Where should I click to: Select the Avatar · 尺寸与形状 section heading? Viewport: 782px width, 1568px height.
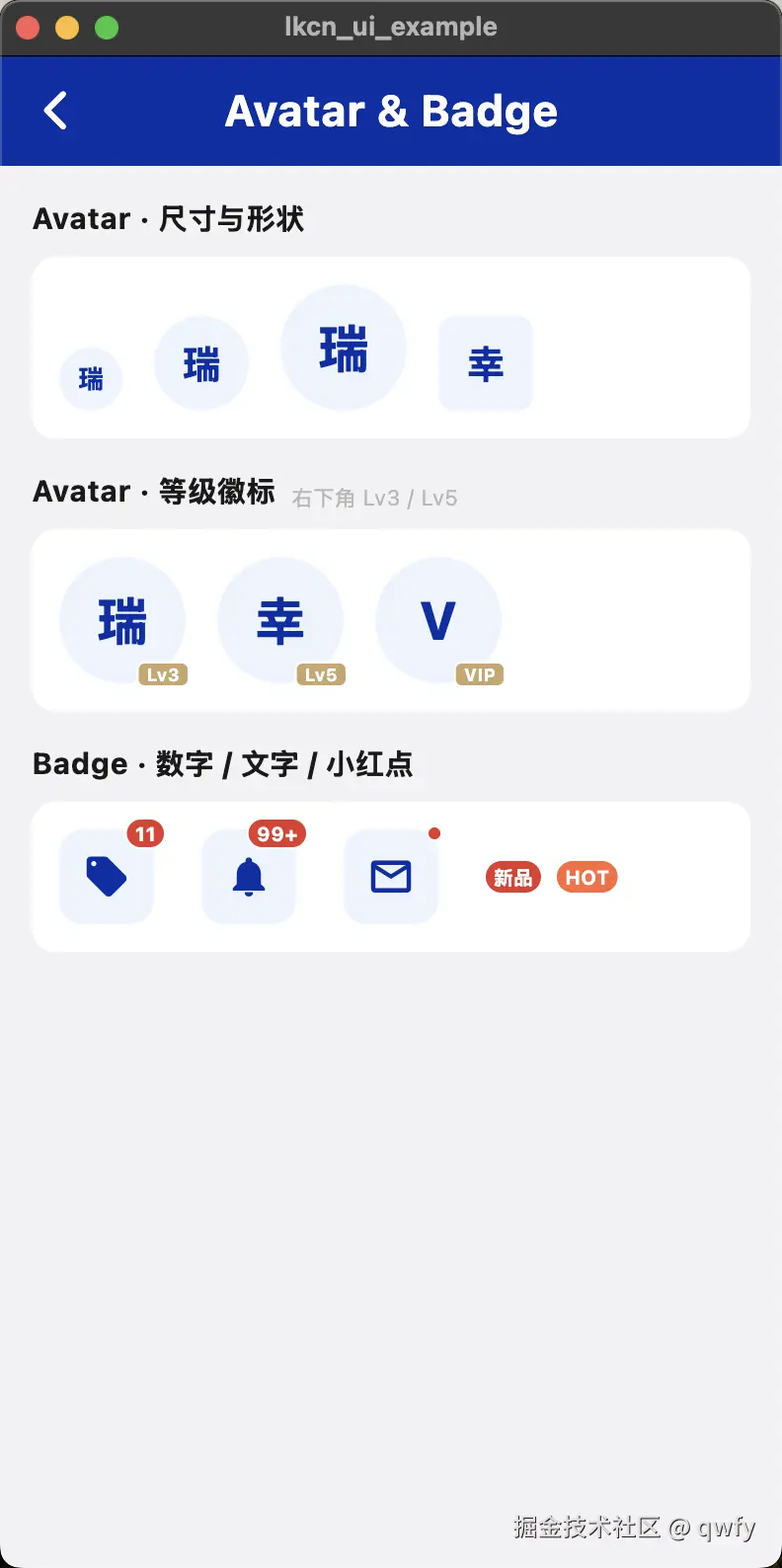pos(170,218)
